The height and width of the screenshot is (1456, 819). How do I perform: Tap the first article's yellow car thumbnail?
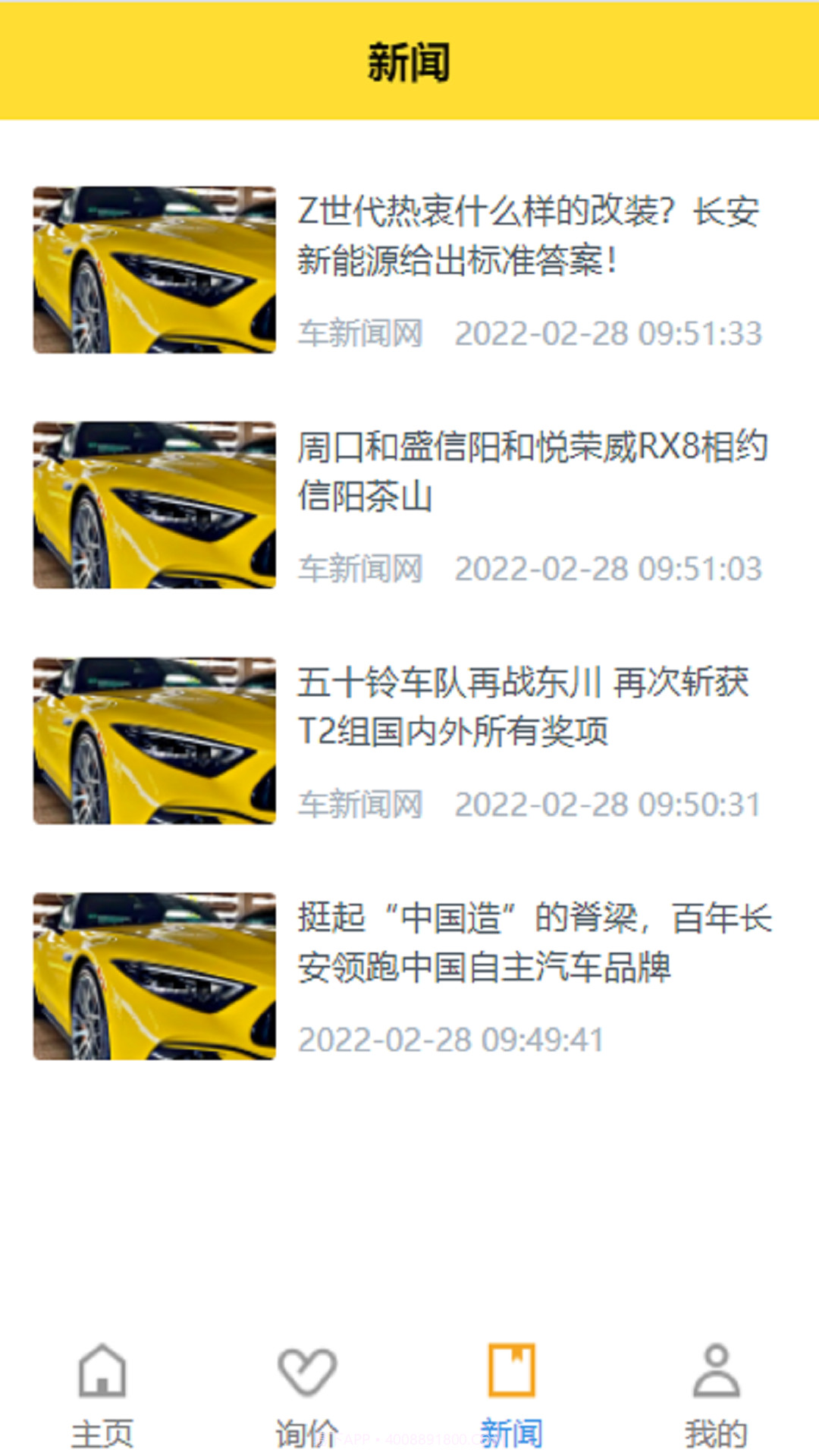point(154,270)
